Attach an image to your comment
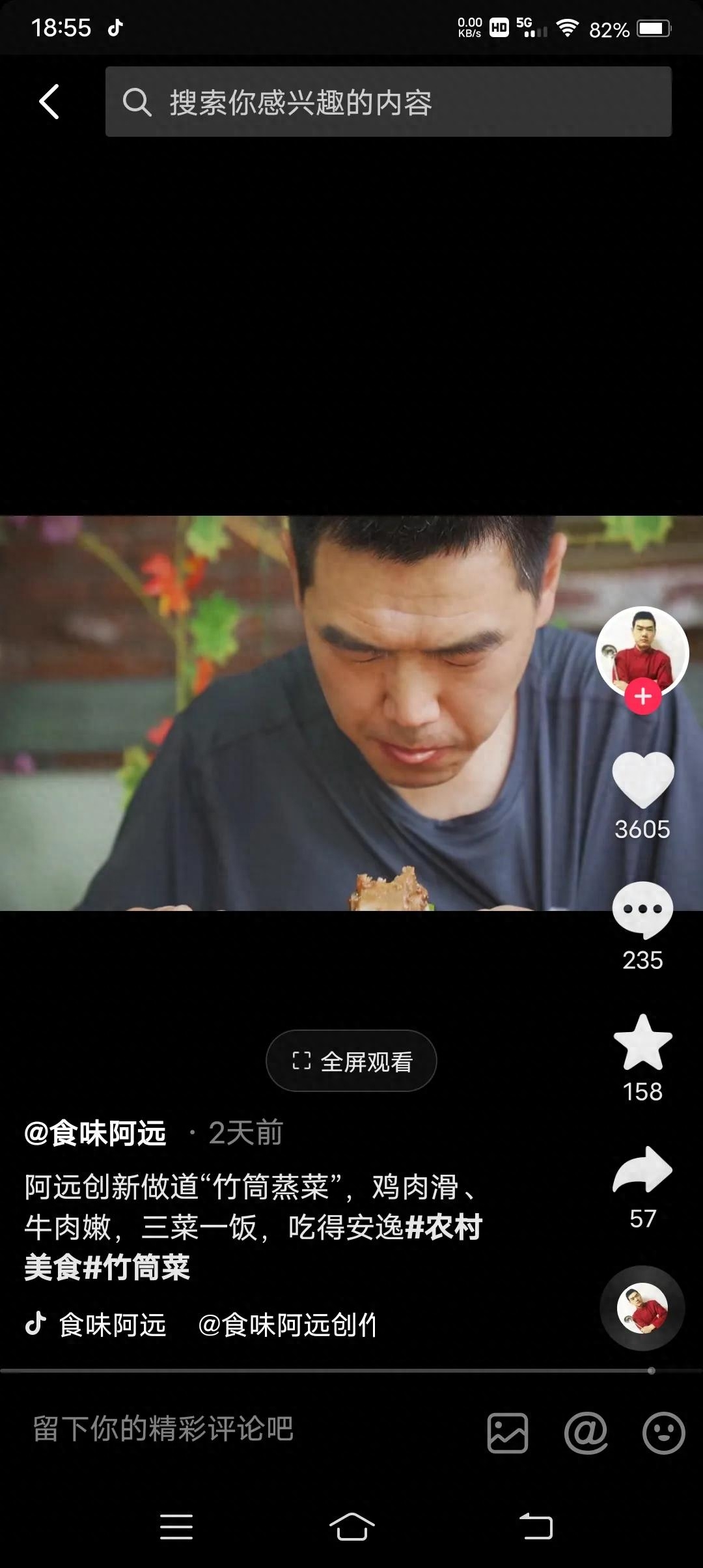This screenshot has height=1568, width=703. 508,1433
